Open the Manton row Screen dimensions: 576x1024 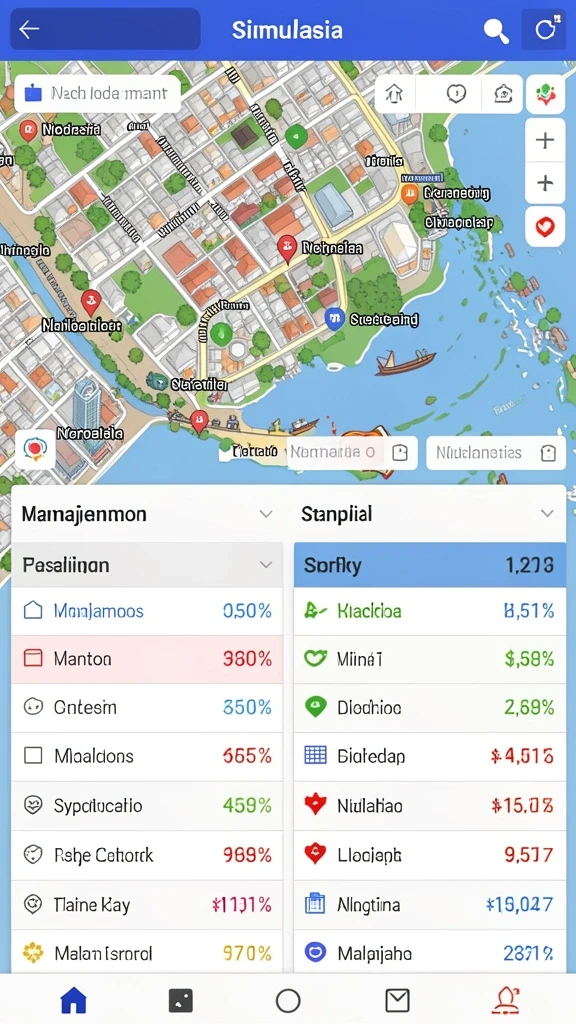[x=147, y=659]
